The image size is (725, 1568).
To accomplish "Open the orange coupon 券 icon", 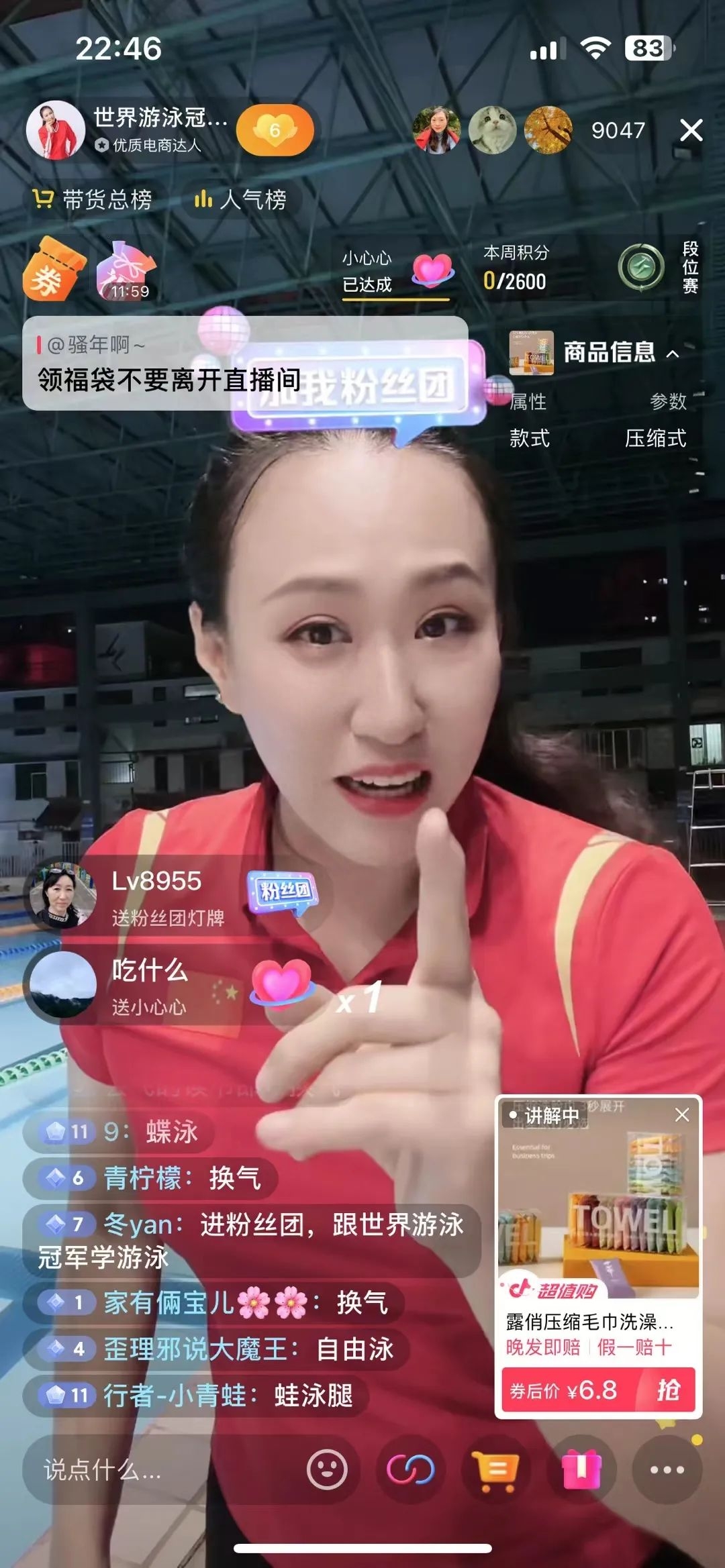I will pyautogui.click(x=52, y=270).
